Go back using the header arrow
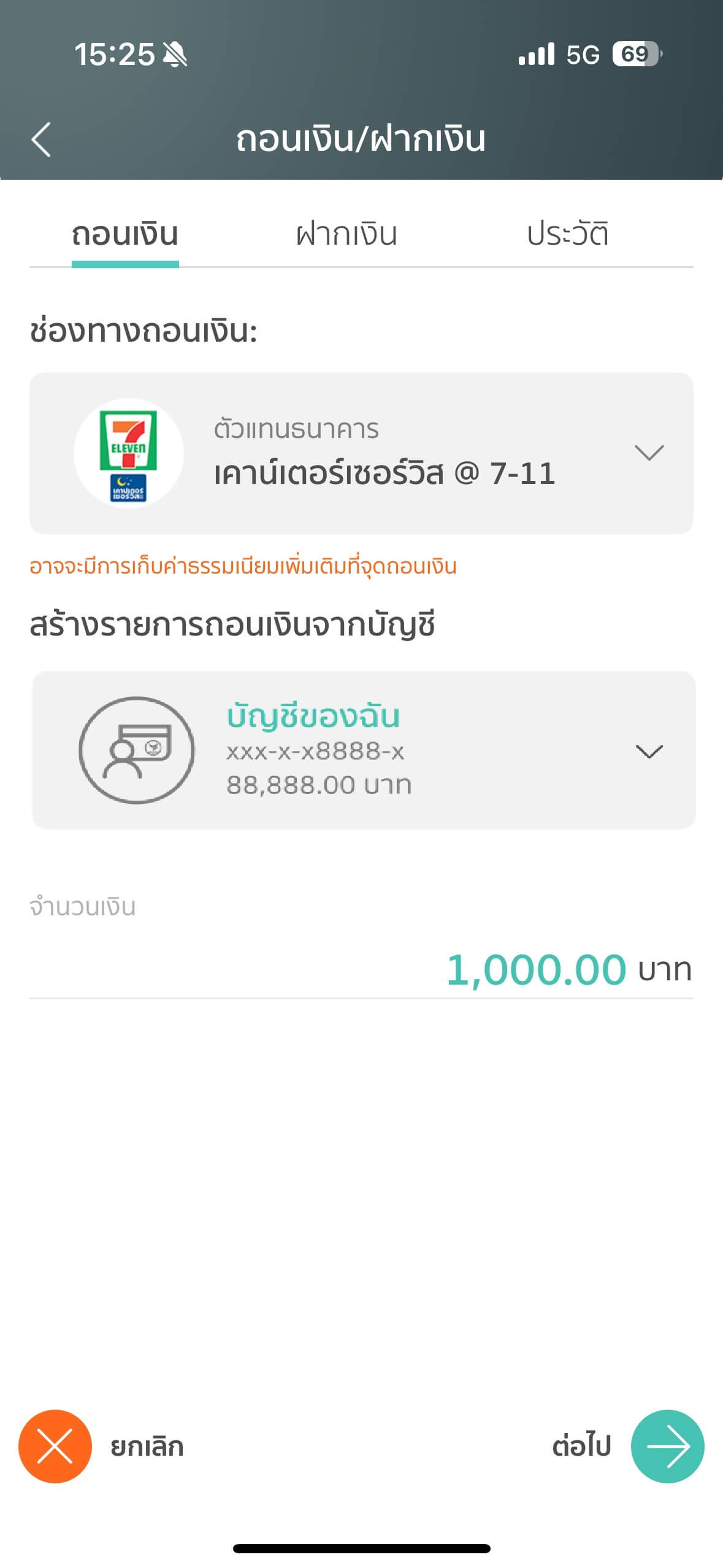Screen dimensions: 723x1568 click(41, 140)
